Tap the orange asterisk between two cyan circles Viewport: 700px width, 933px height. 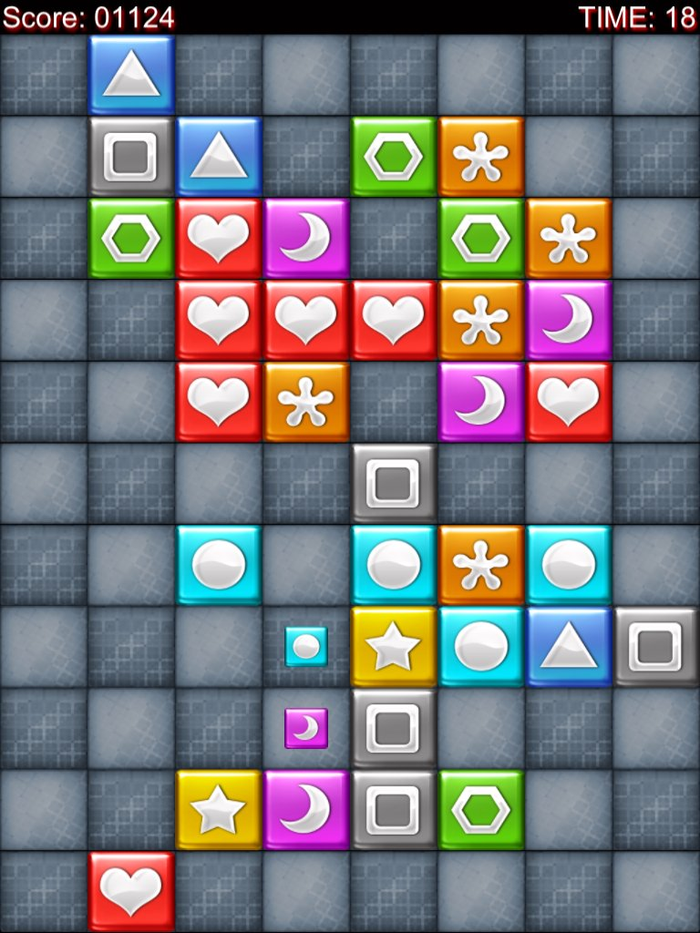pyautogui.click(x=481, y=565)
